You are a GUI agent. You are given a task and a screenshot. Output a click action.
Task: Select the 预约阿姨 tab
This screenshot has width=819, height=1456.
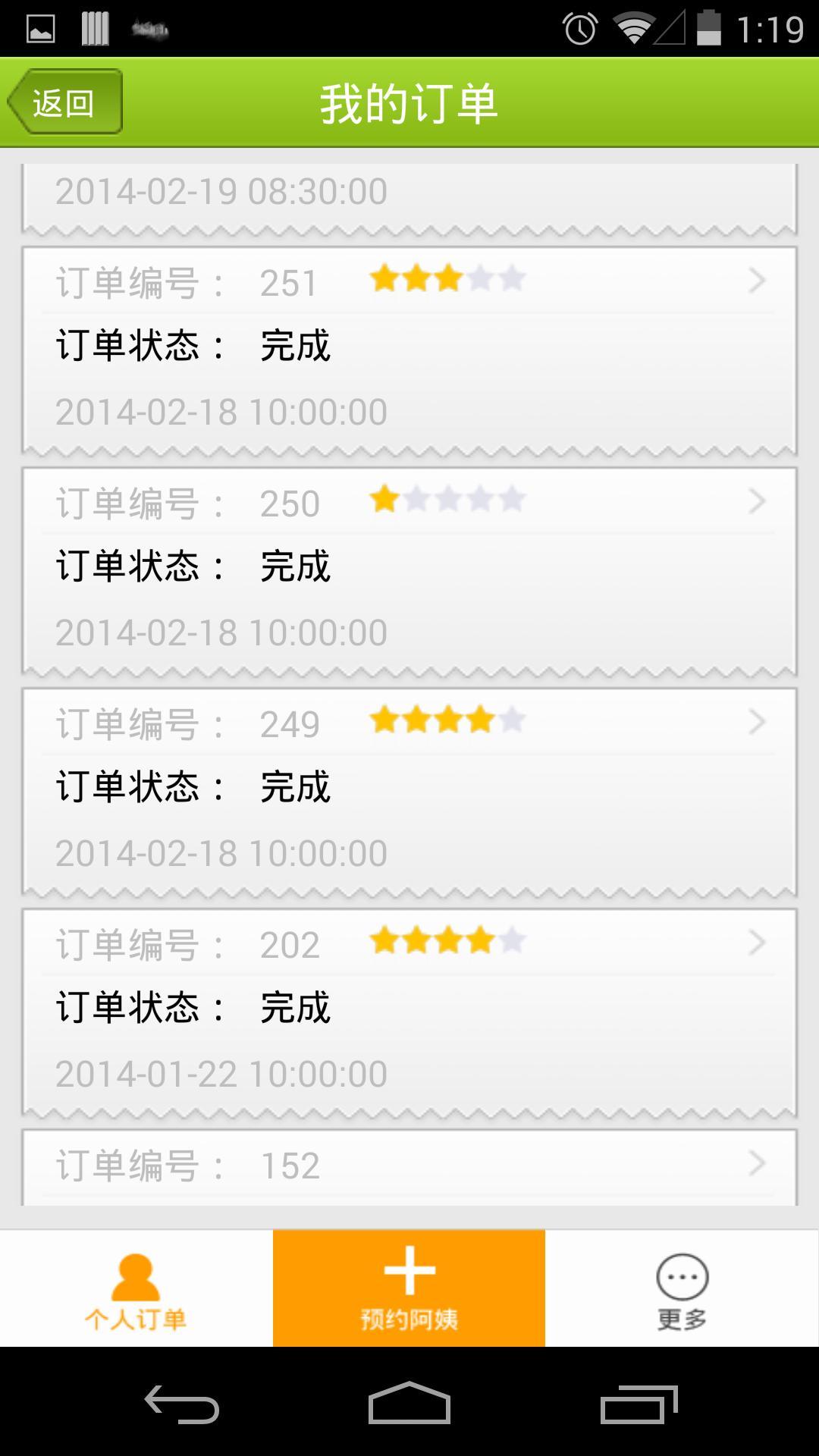pyautogui.click(x=409, y=1288)
